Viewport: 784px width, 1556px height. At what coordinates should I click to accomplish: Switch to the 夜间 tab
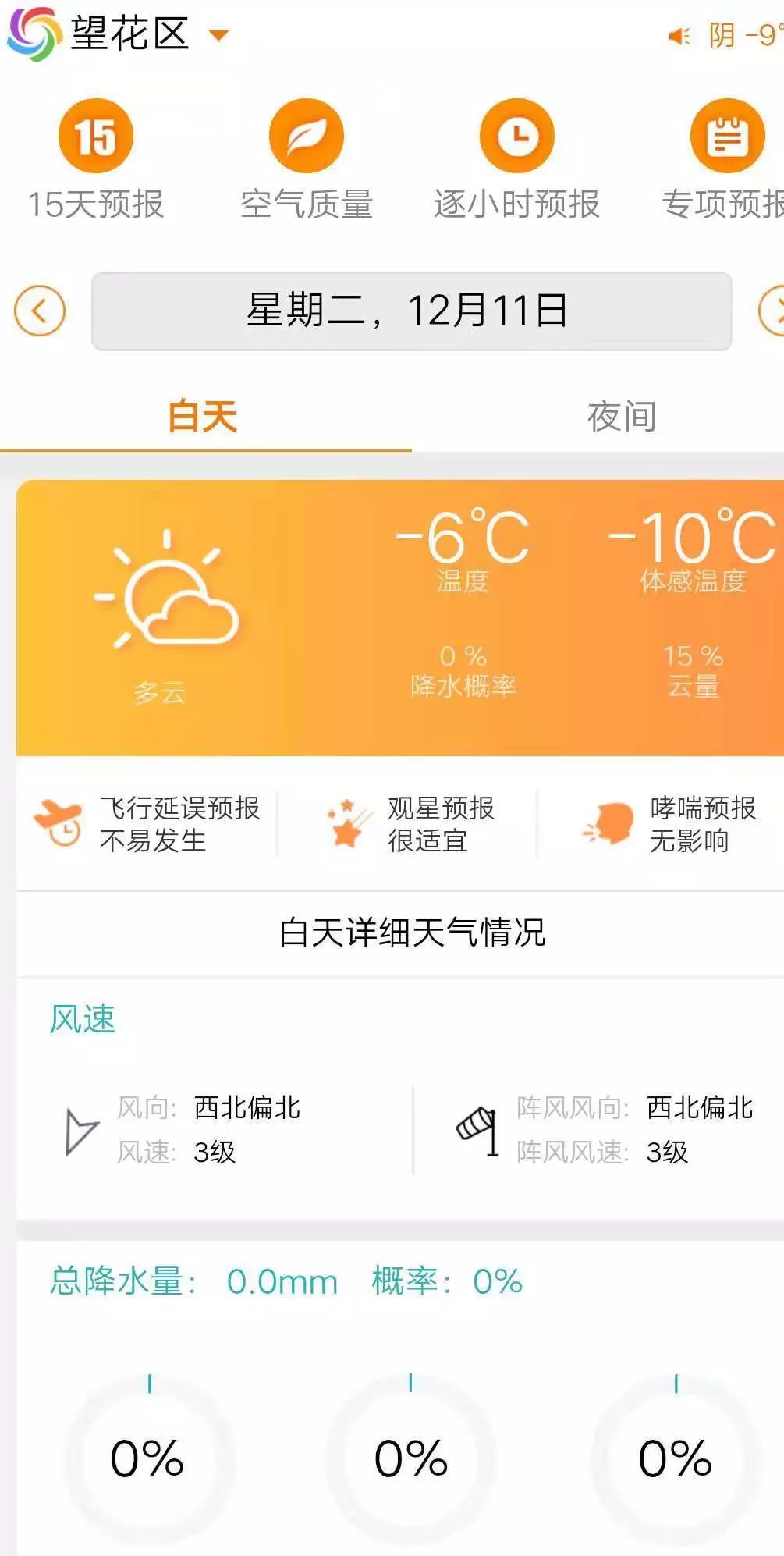[622, 416]
